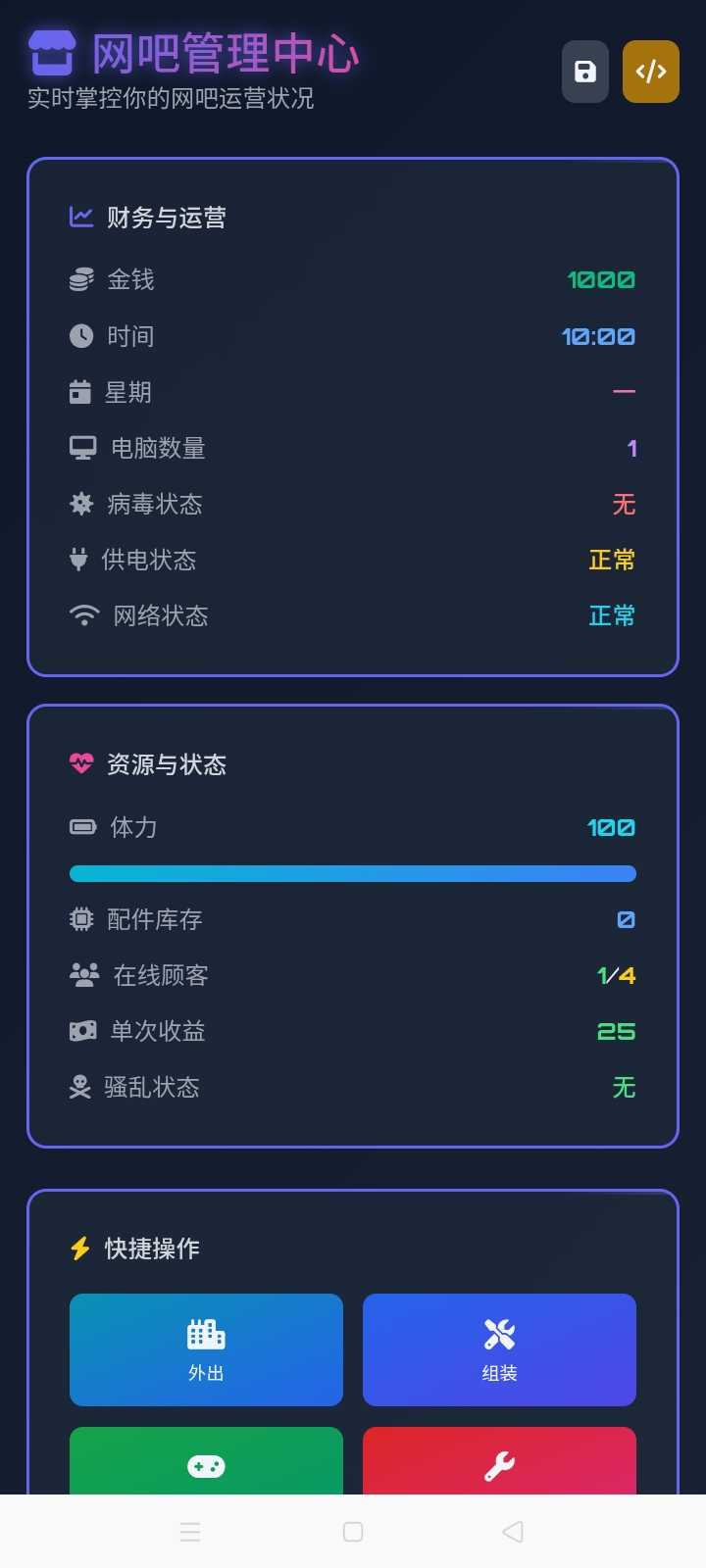Tap the 外出 quick action button

point(206,1349)
